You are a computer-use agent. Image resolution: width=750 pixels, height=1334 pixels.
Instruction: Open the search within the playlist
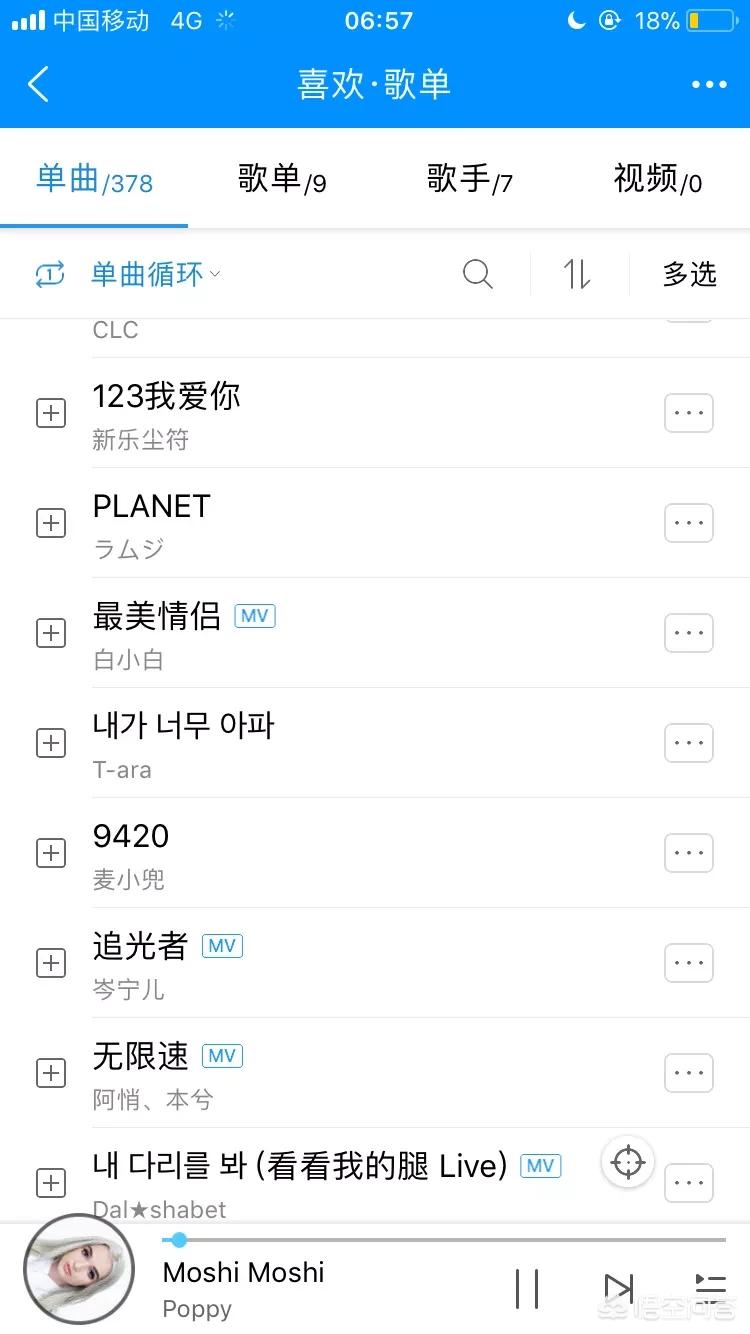(478, 274)
